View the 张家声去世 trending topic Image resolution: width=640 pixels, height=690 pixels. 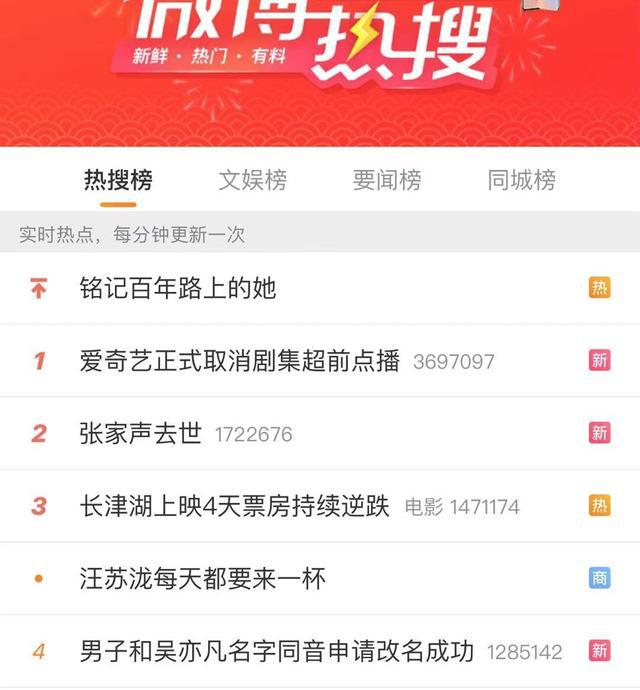click(141, 433)
